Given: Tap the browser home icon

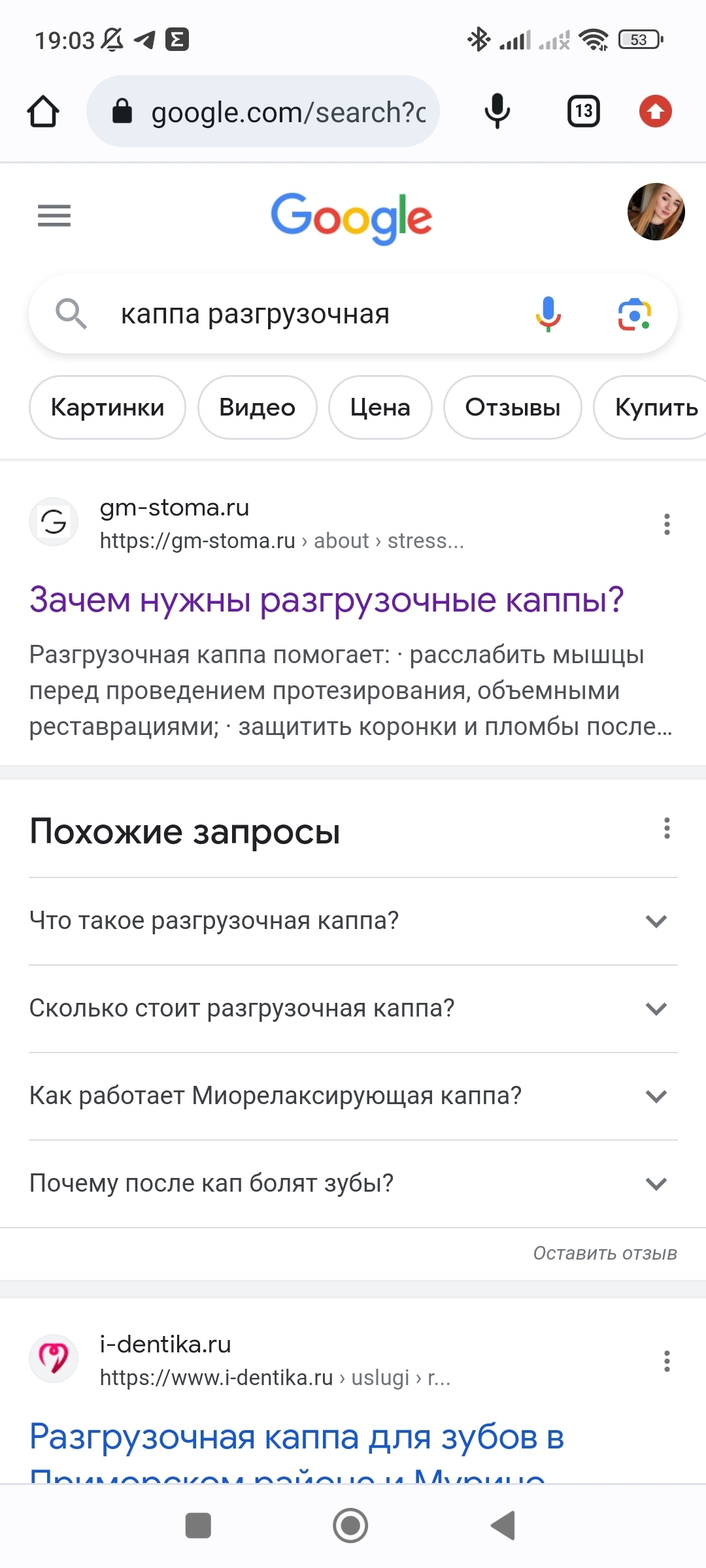Looking at the screenshot, I should point(43,112).
